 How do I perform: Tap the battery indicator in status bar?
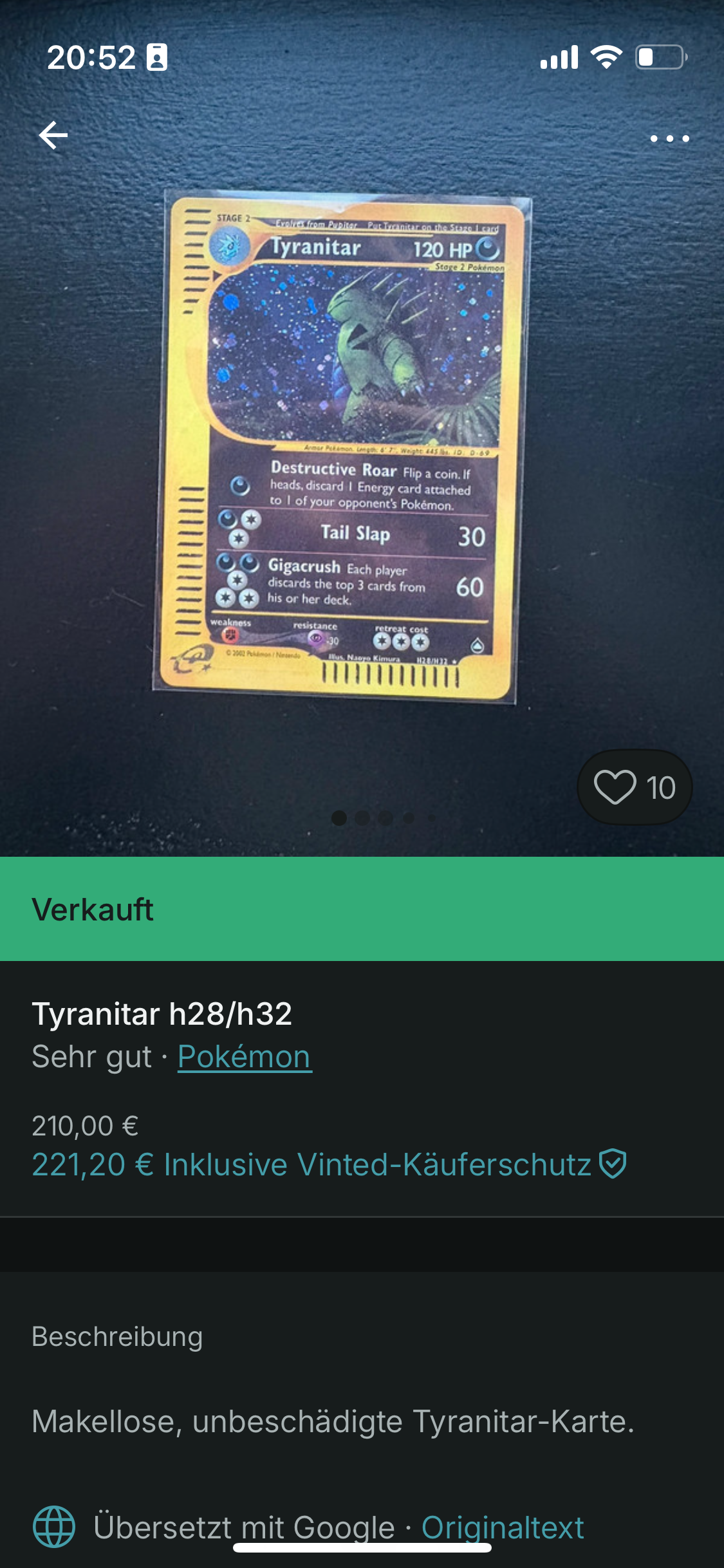(658, 58)
